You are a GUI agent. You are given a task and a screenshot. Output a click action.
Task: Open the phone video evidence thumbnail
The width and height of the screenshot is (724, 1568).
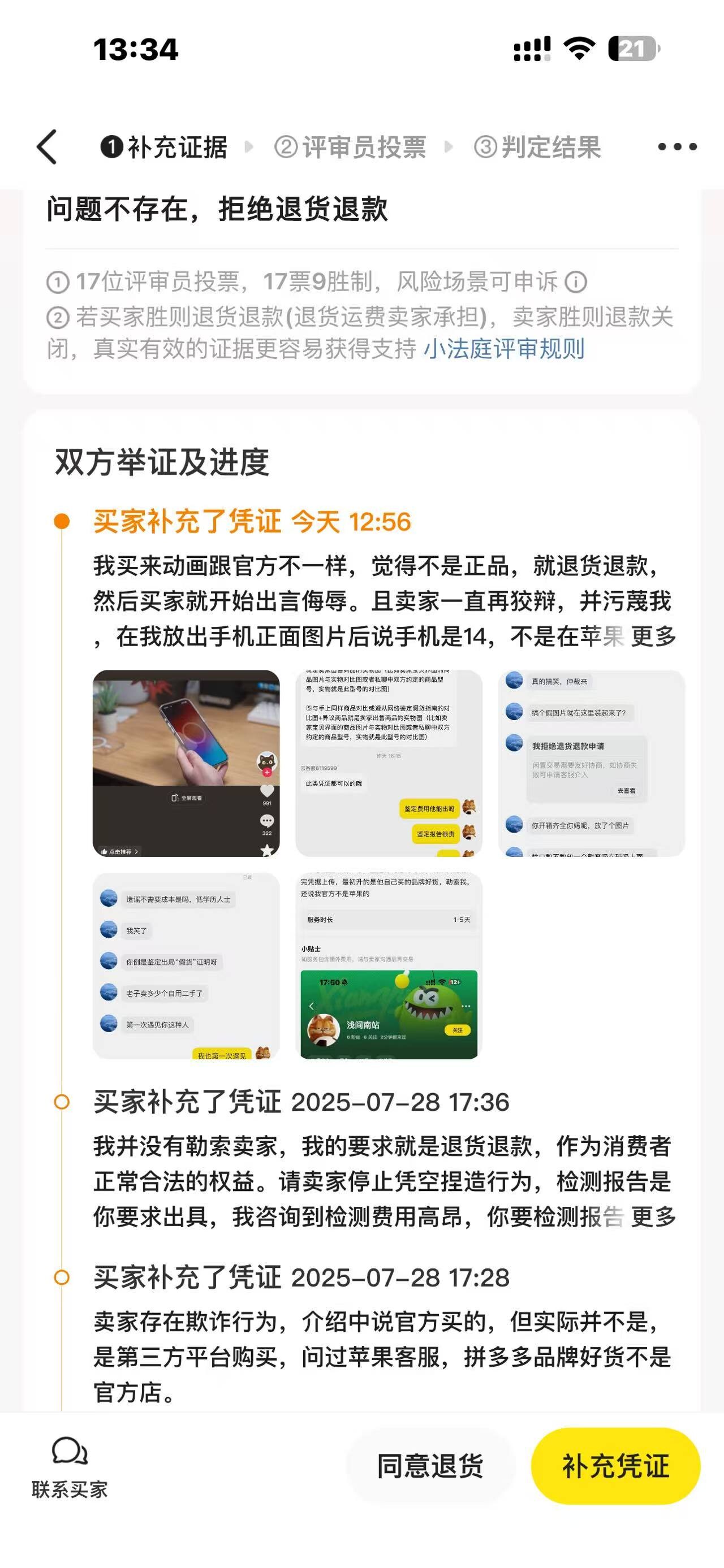[186, 763]
